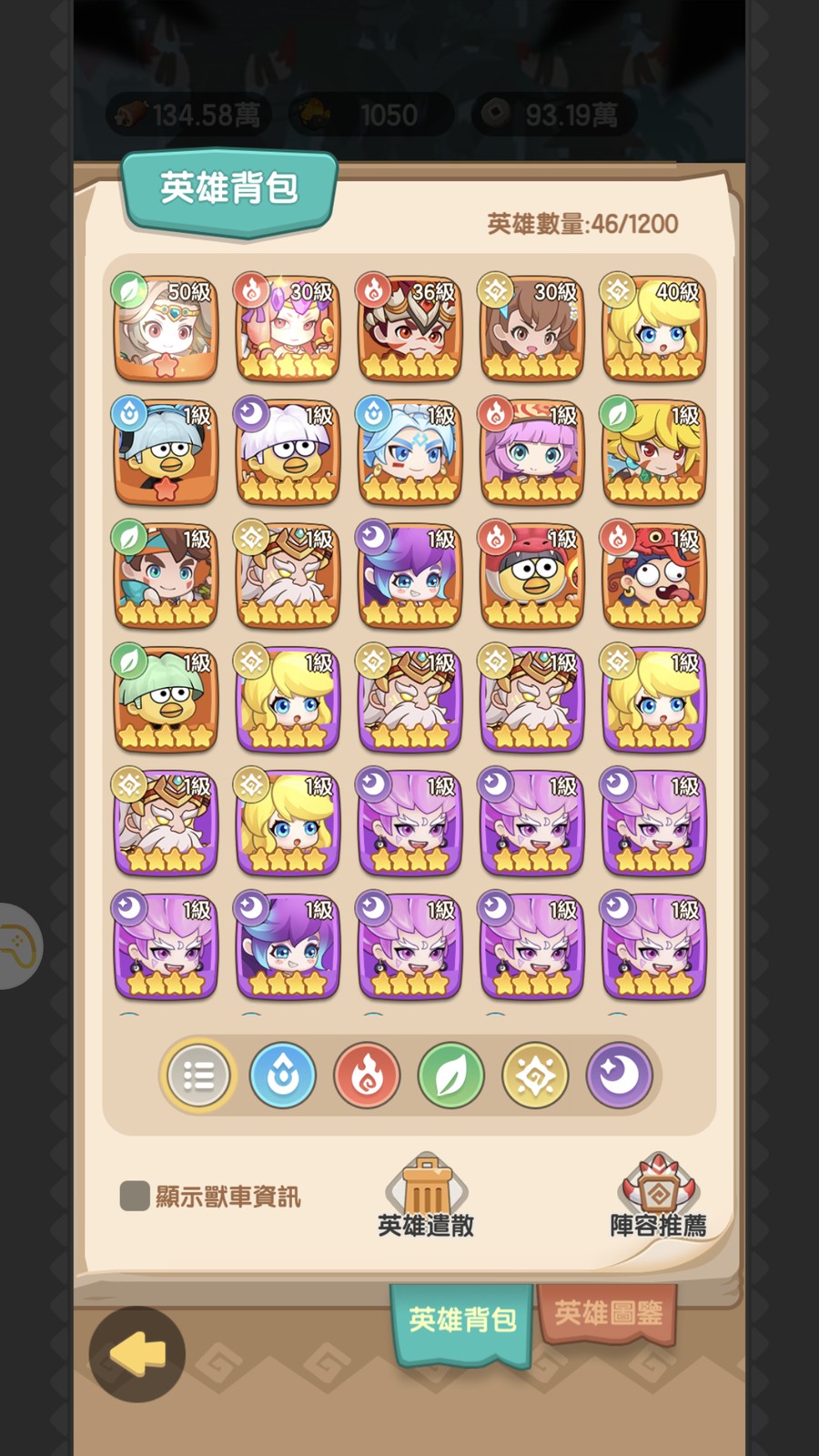Go back with the yellow arrow button
The width and height of the screenshot is (819, 1456).
[x=137, y=1354]
